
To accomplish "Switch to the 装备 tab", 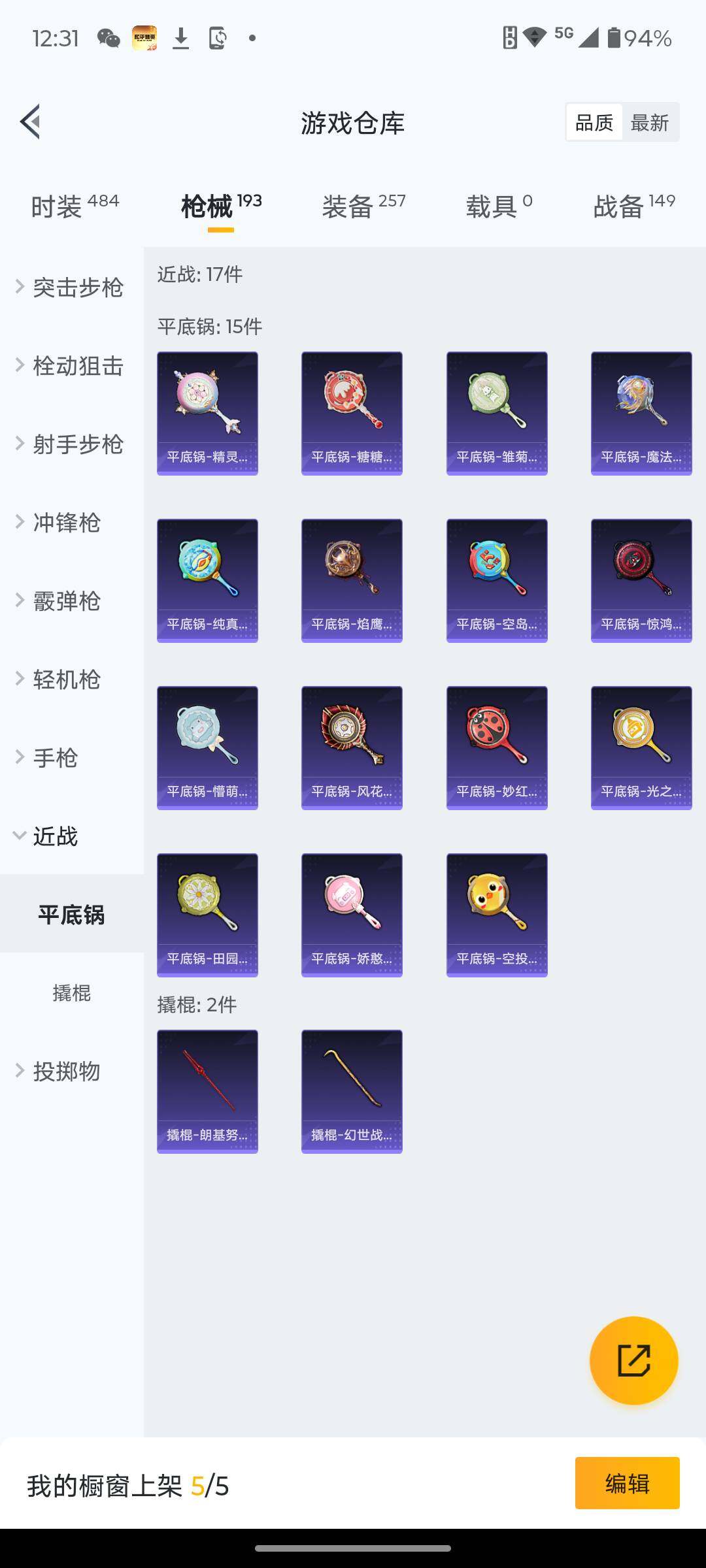I will pos(363,206).
